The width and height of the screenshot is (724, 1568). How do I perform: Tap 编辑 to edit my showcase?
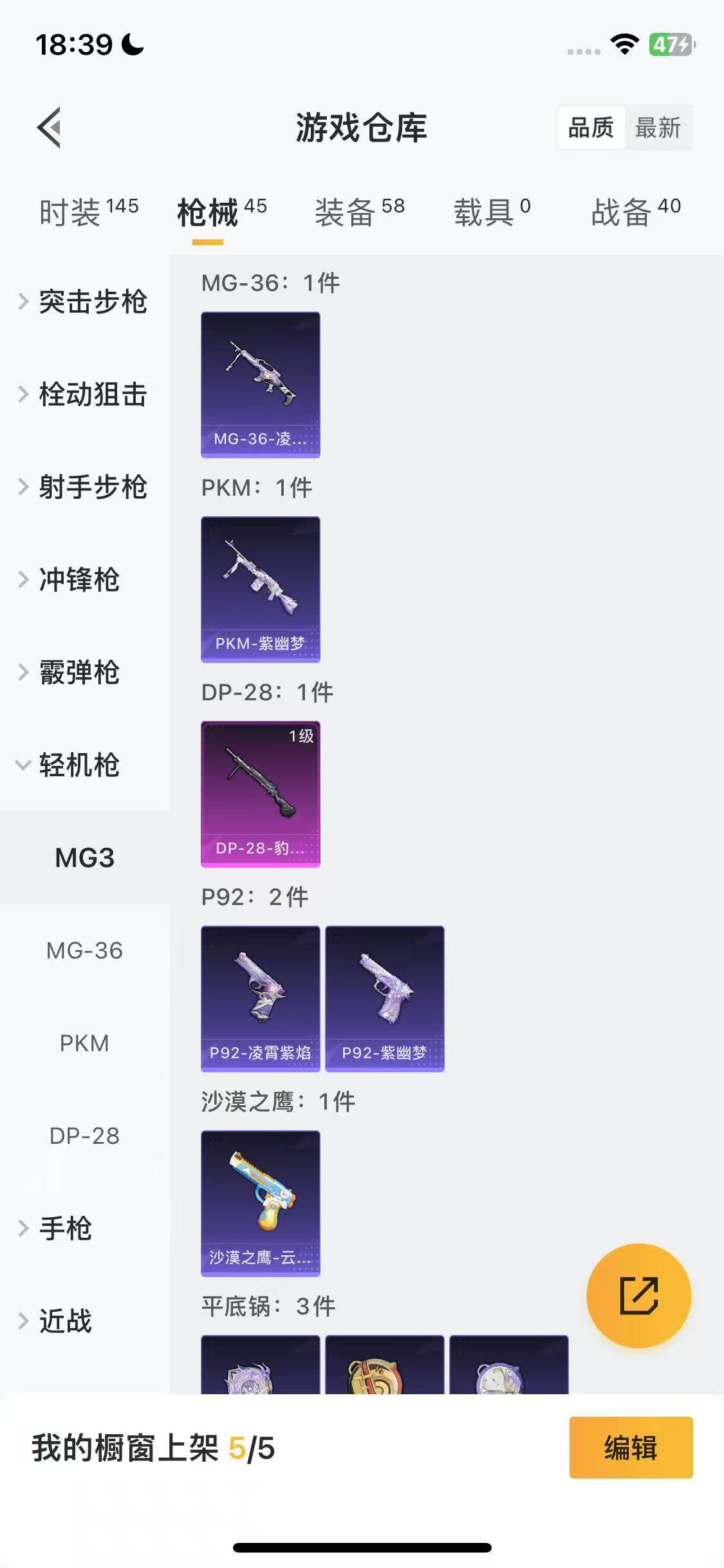[631, 1448]
